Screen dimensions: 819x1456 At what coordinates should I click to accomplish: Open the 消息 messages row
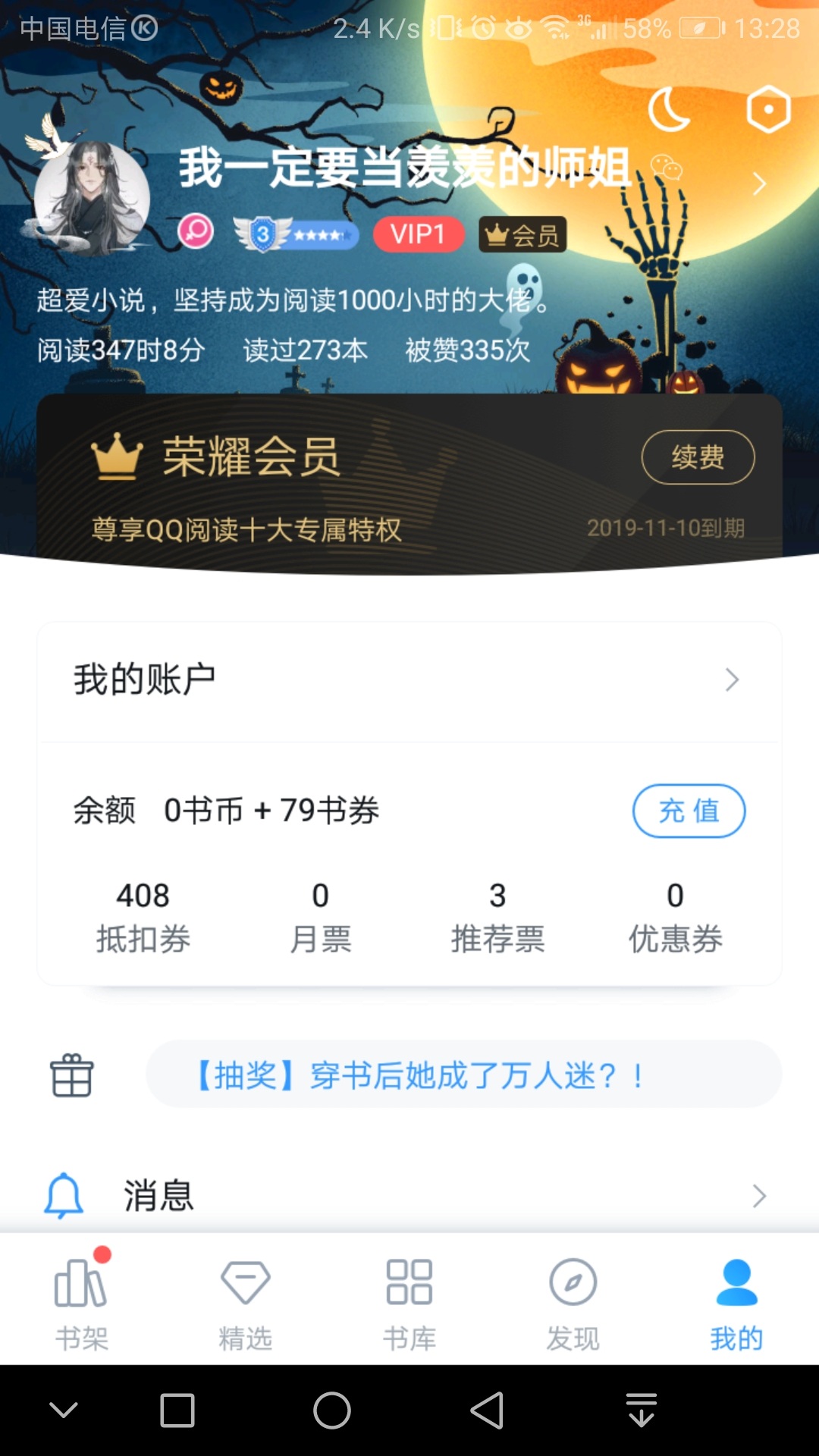[409, 1196]
